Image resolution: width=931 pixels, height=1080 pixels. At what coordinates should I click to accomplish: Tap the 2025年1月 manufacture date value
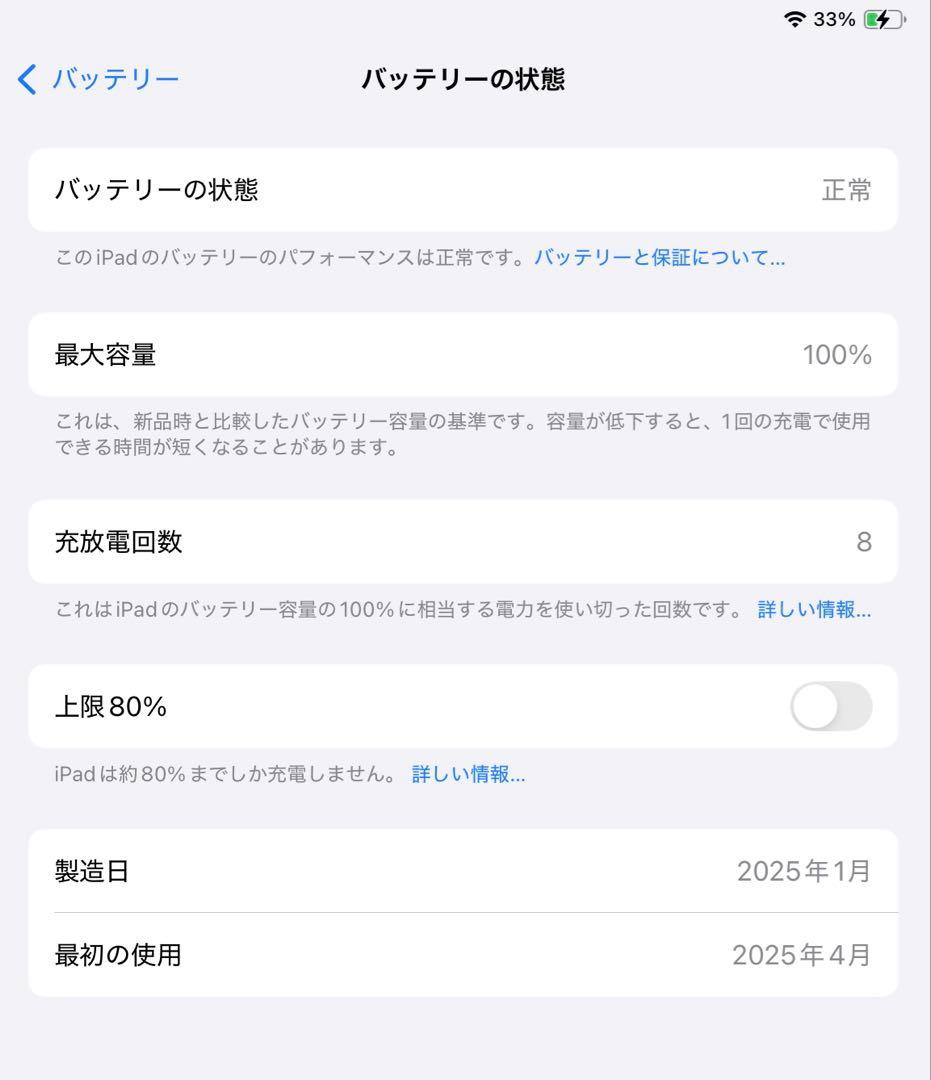click(804, 871)
